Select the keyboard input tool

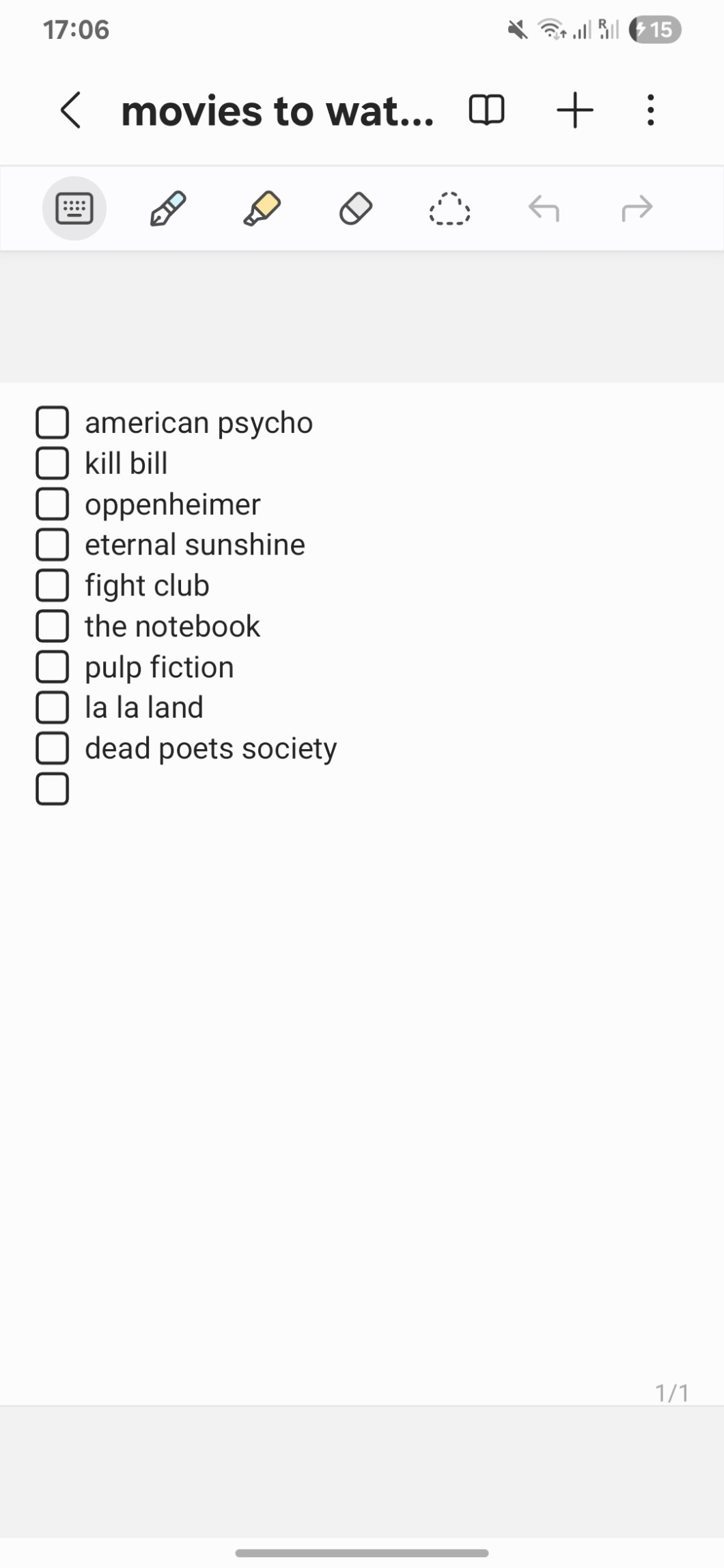(x=74, y=208)
